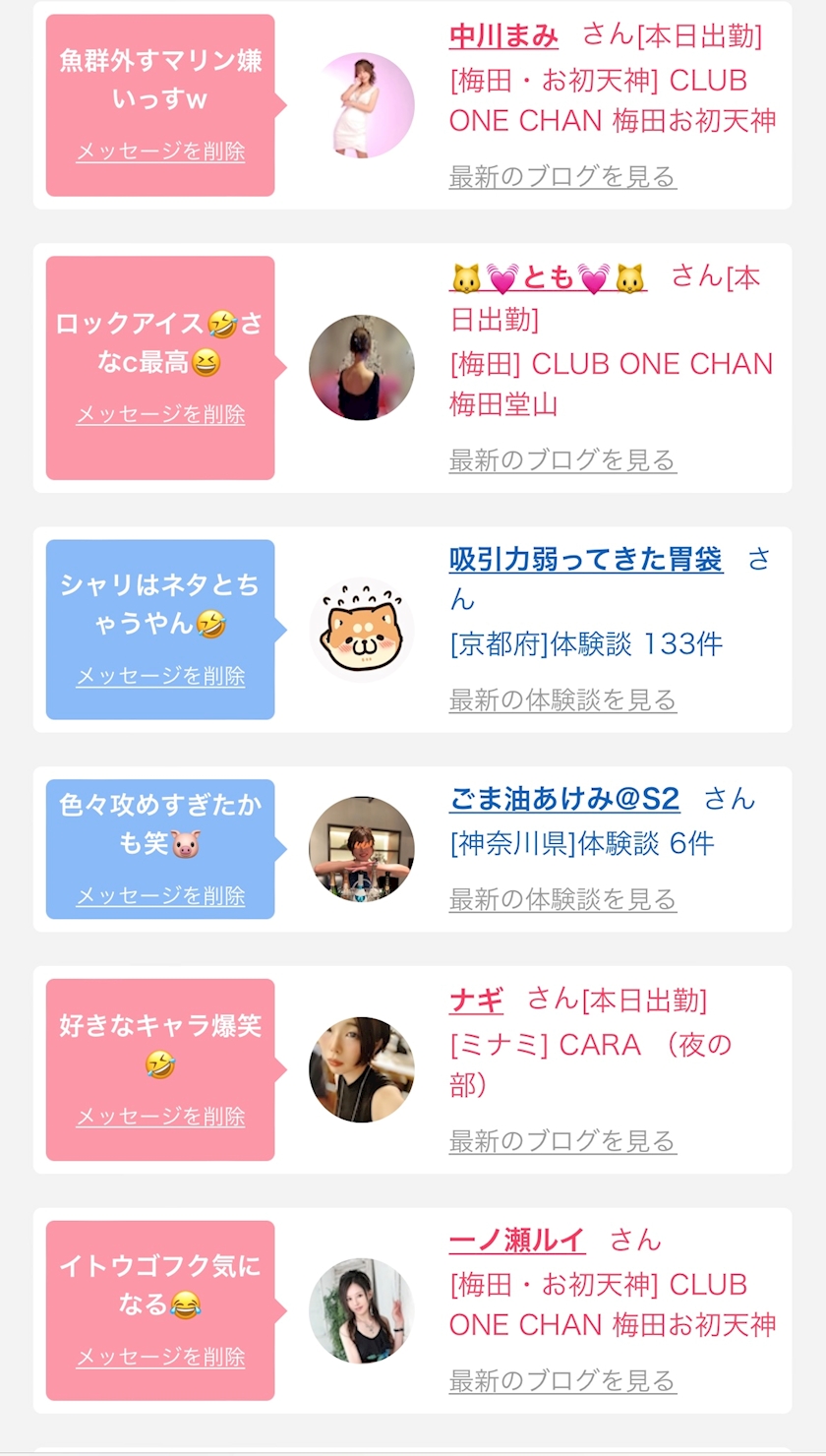Open the とも profile name link

click(x=548, y=278)
